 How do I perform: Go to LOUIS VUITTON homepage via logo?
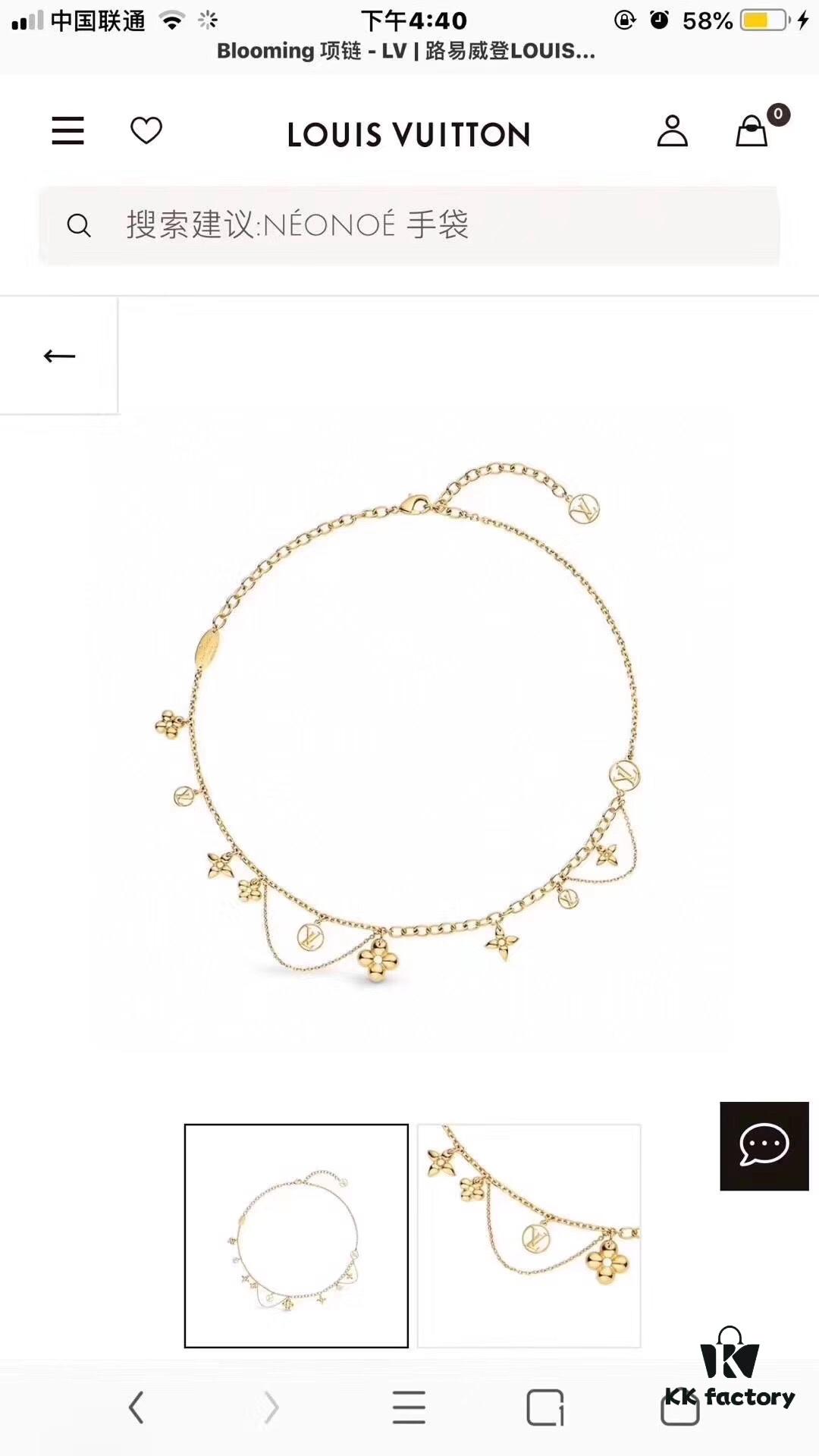click(x=409, y=133)
